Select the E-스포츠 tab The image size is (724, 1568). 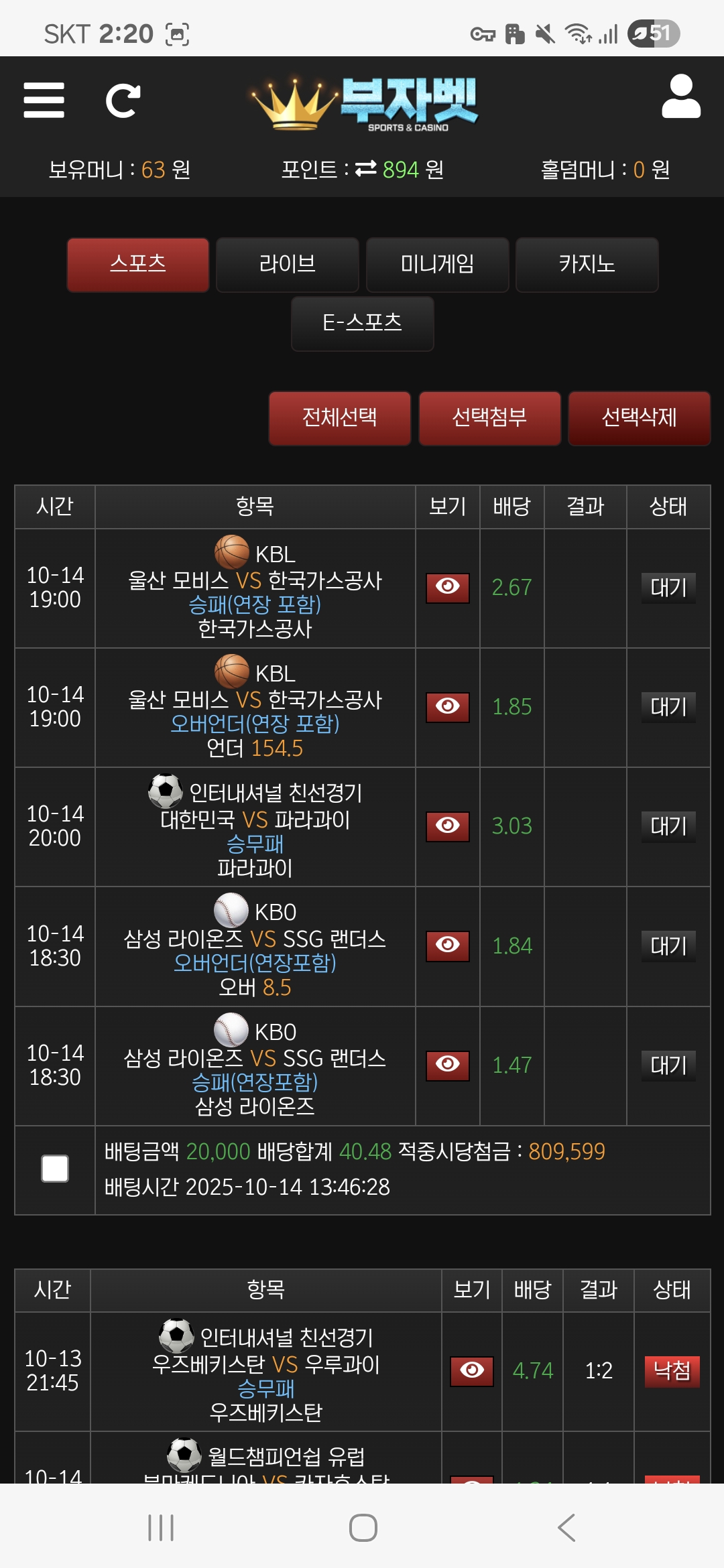tap(363, 324)
